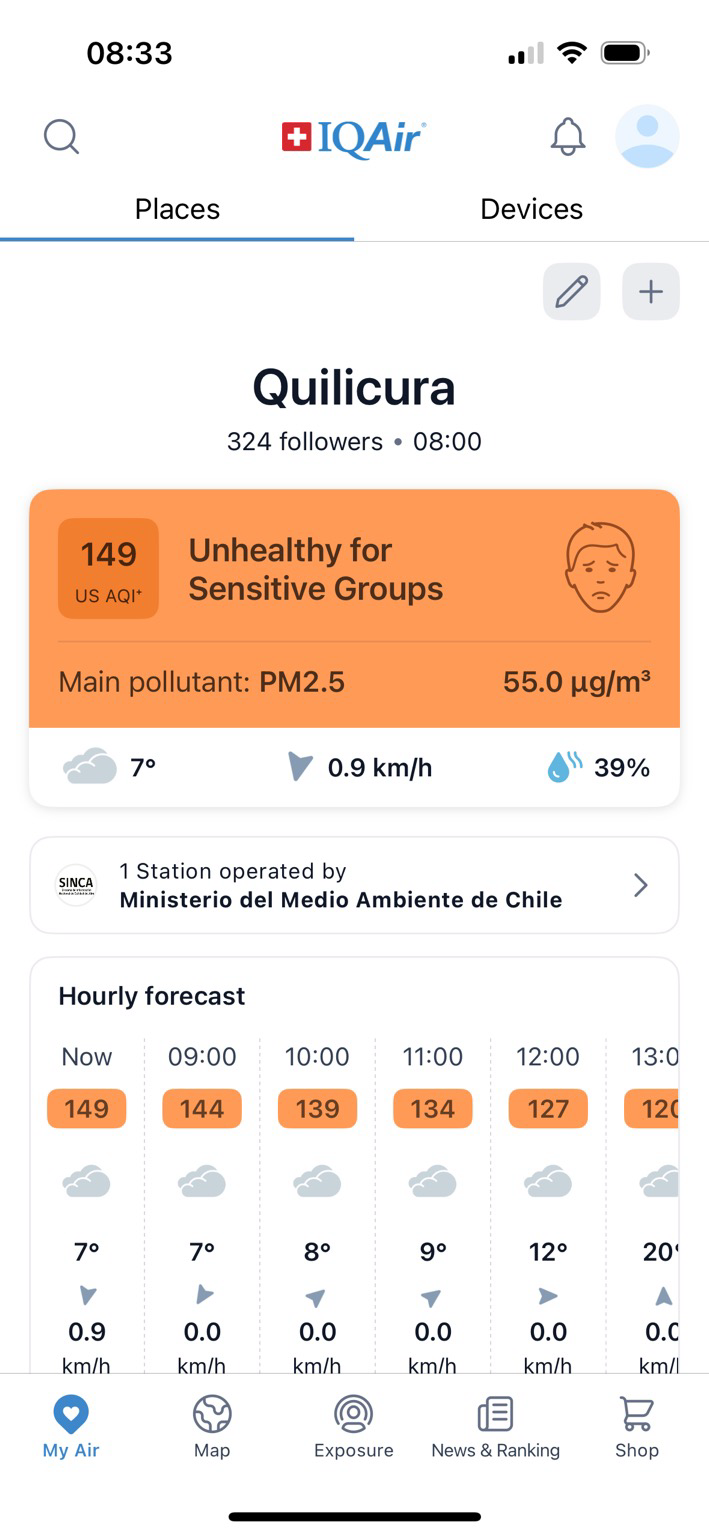This screenshot has height=1536, width=709.
Task: Open the Quilicura air quality card
Action: click(354, 648)
